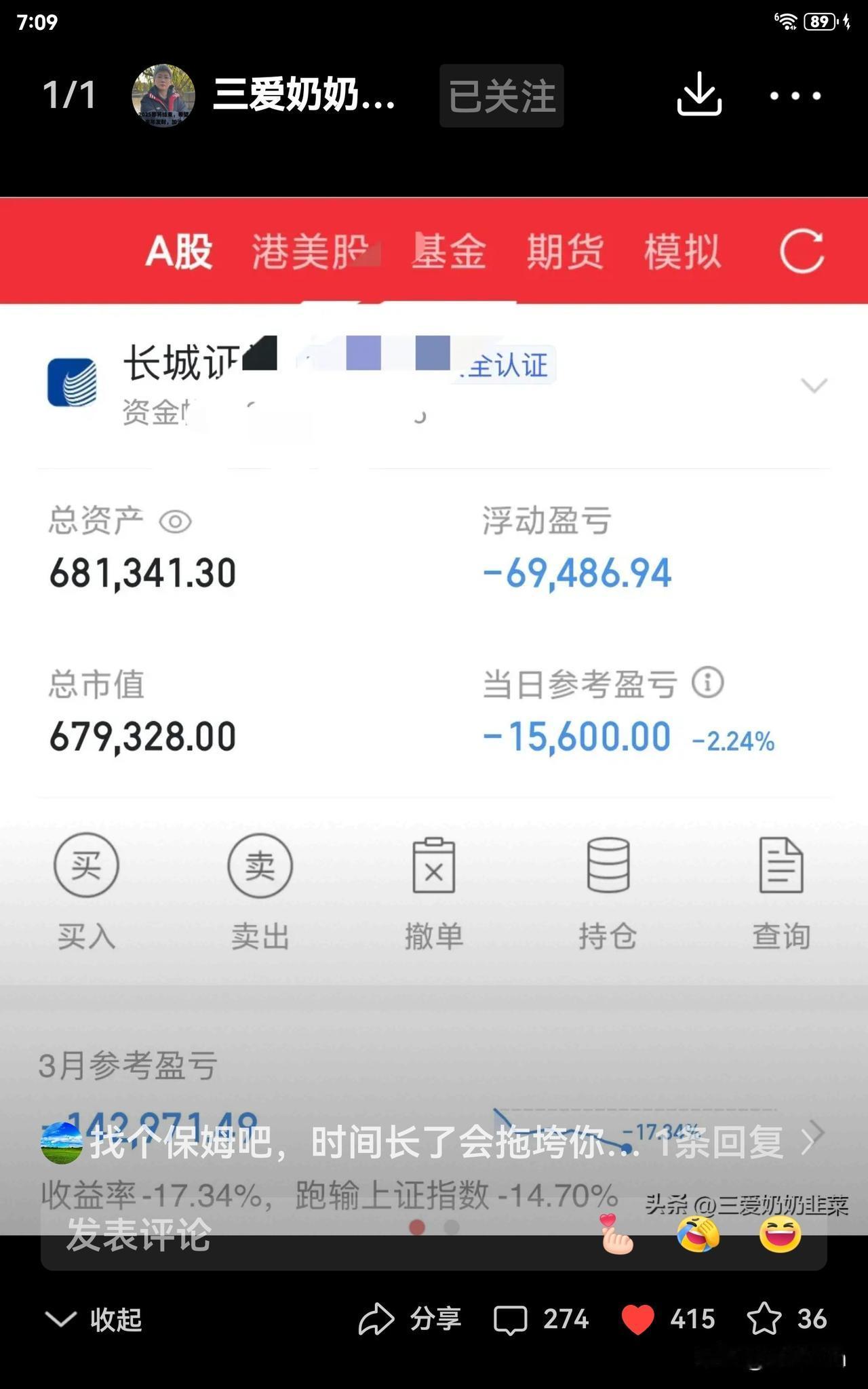Screen dimensions: 868x1389
Task: Switch to the 基金 tab
Action: click(450, 250)
